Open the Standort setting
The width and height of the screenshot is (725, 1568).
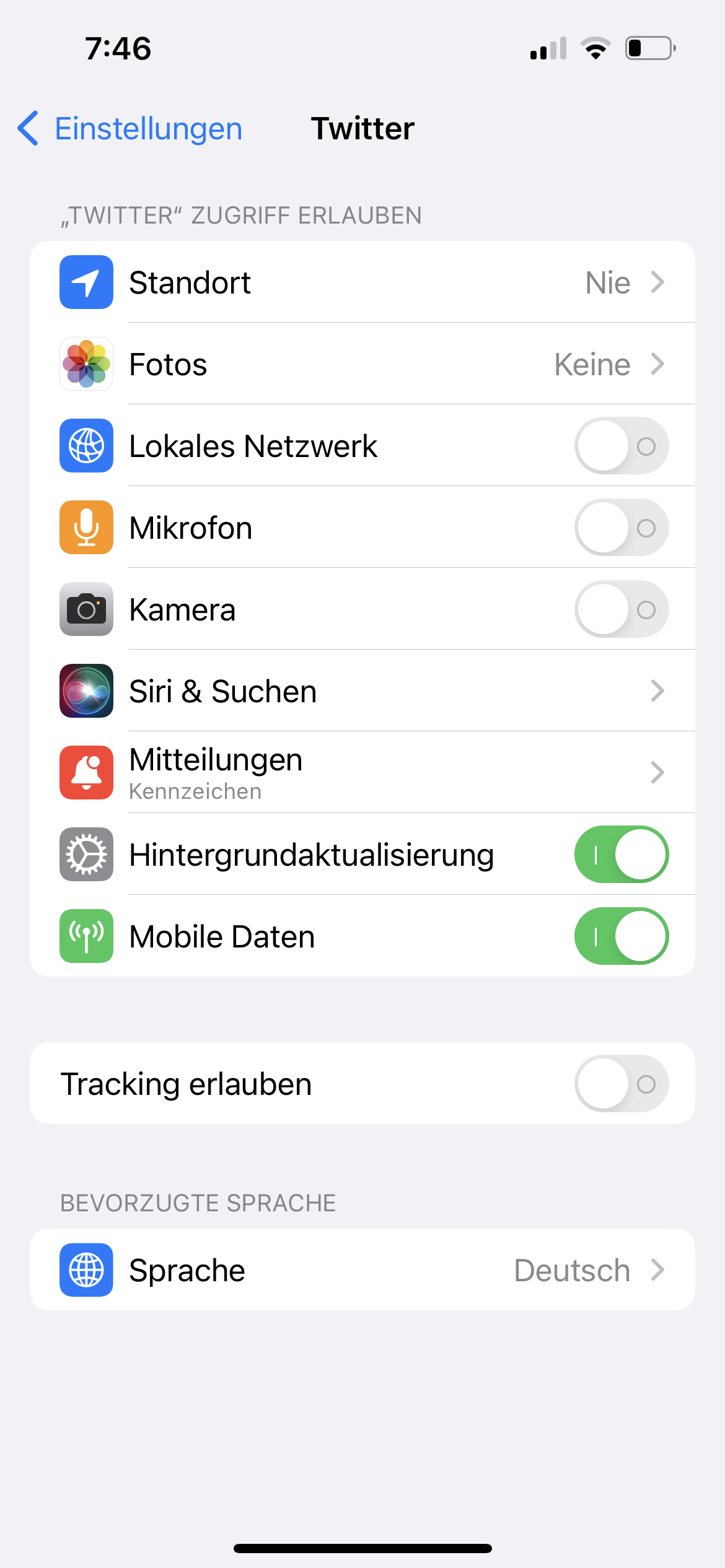click(x=362, y=282)
